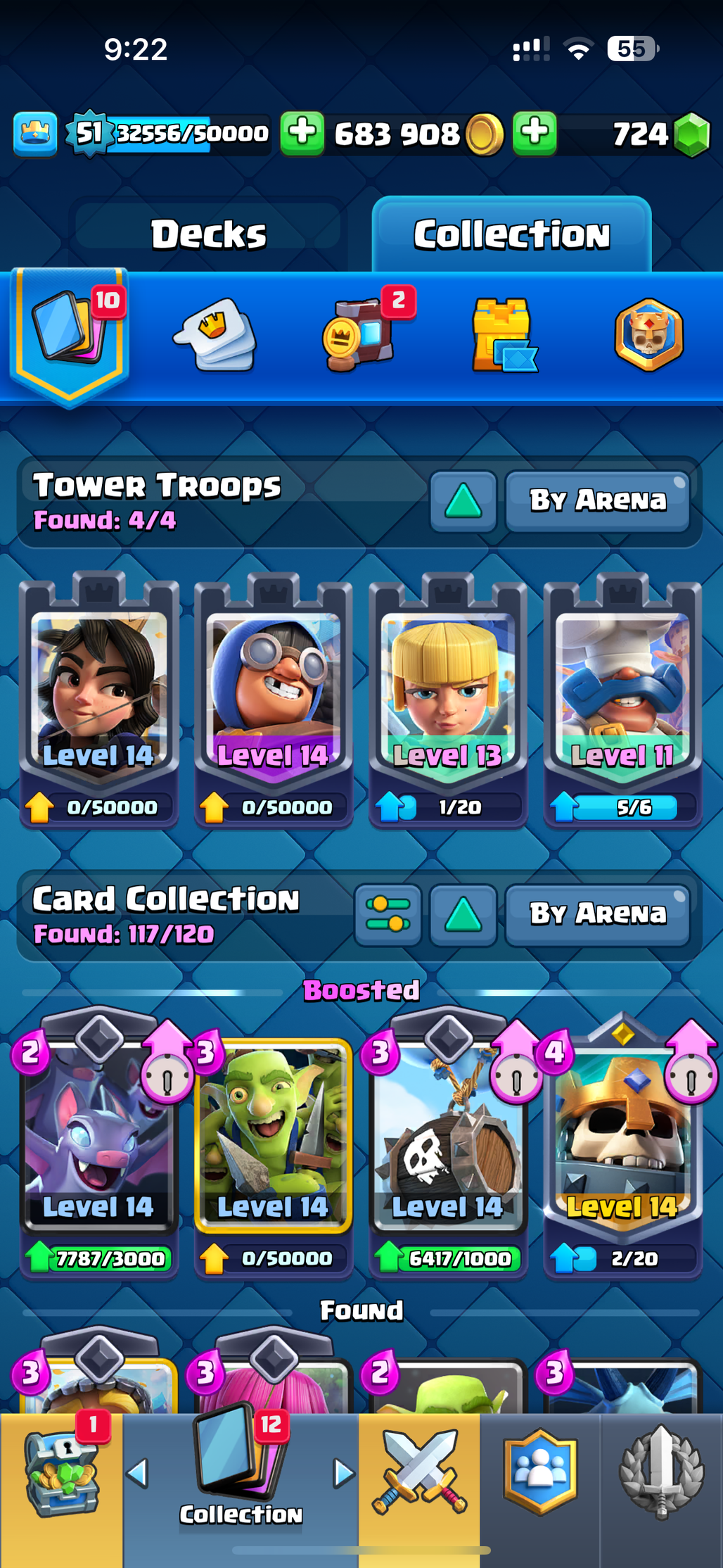Select the Level 13 Dagger Duchess tower troop
This screenshot has height=1568, width=723.
click(x=448, y=700)
